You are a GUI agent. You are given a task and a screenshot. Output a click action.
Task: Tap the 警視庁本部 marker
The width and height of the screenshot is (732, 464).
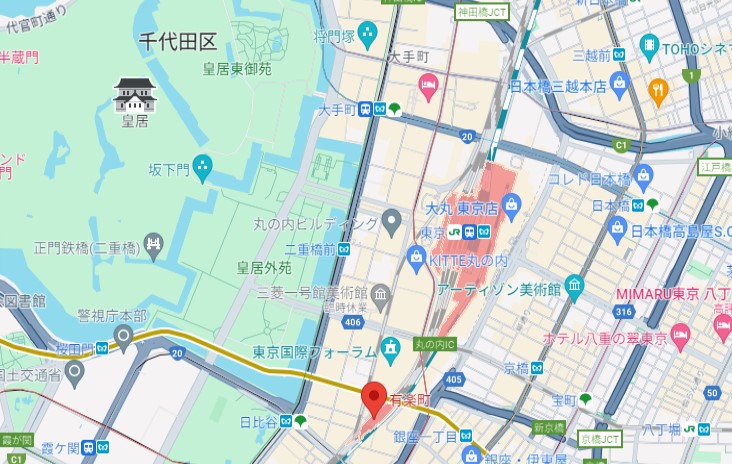pyautogui.click(x=123, y=339)
